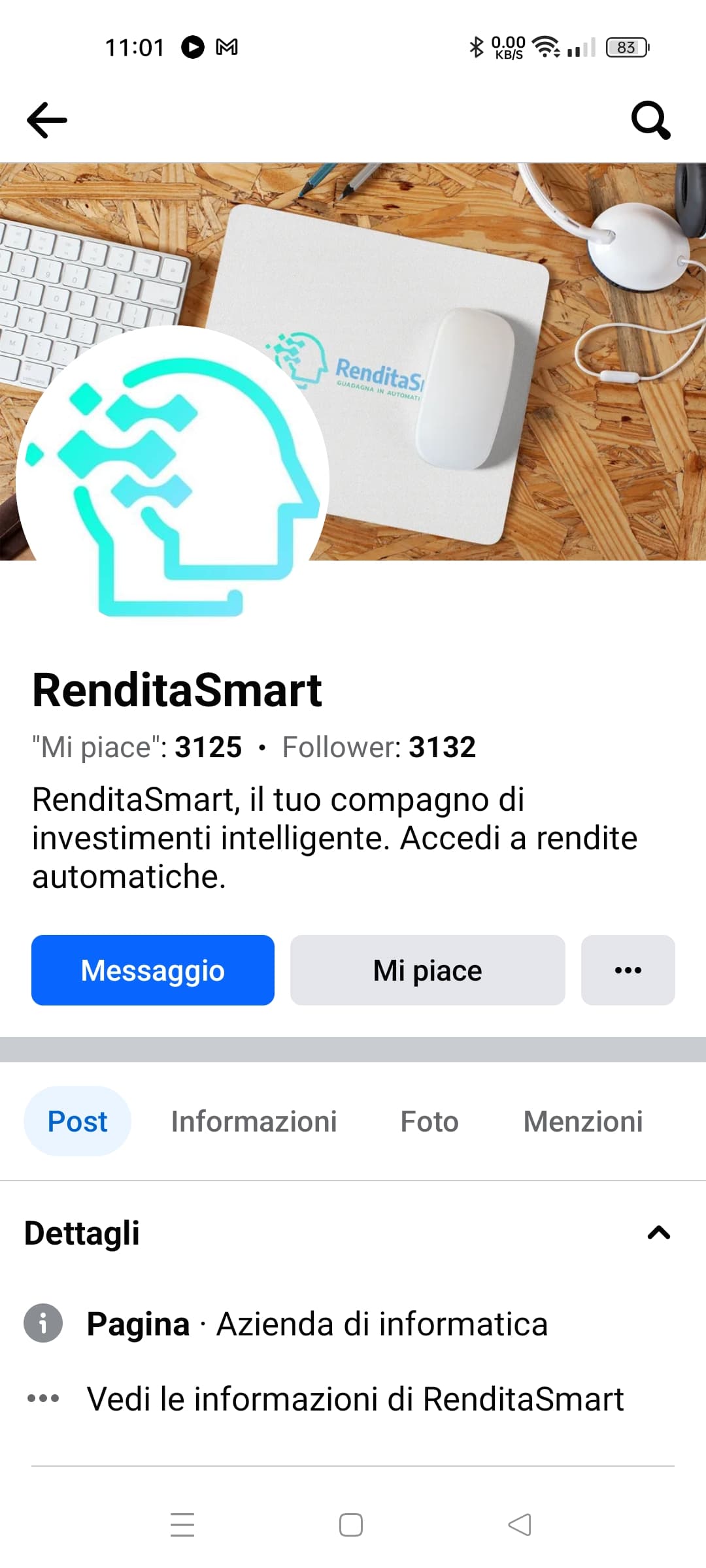Viewport: 706px width, 1568px height.
Task: Open the RenditaSmart profile picture
Action: (x=173, y=482)
